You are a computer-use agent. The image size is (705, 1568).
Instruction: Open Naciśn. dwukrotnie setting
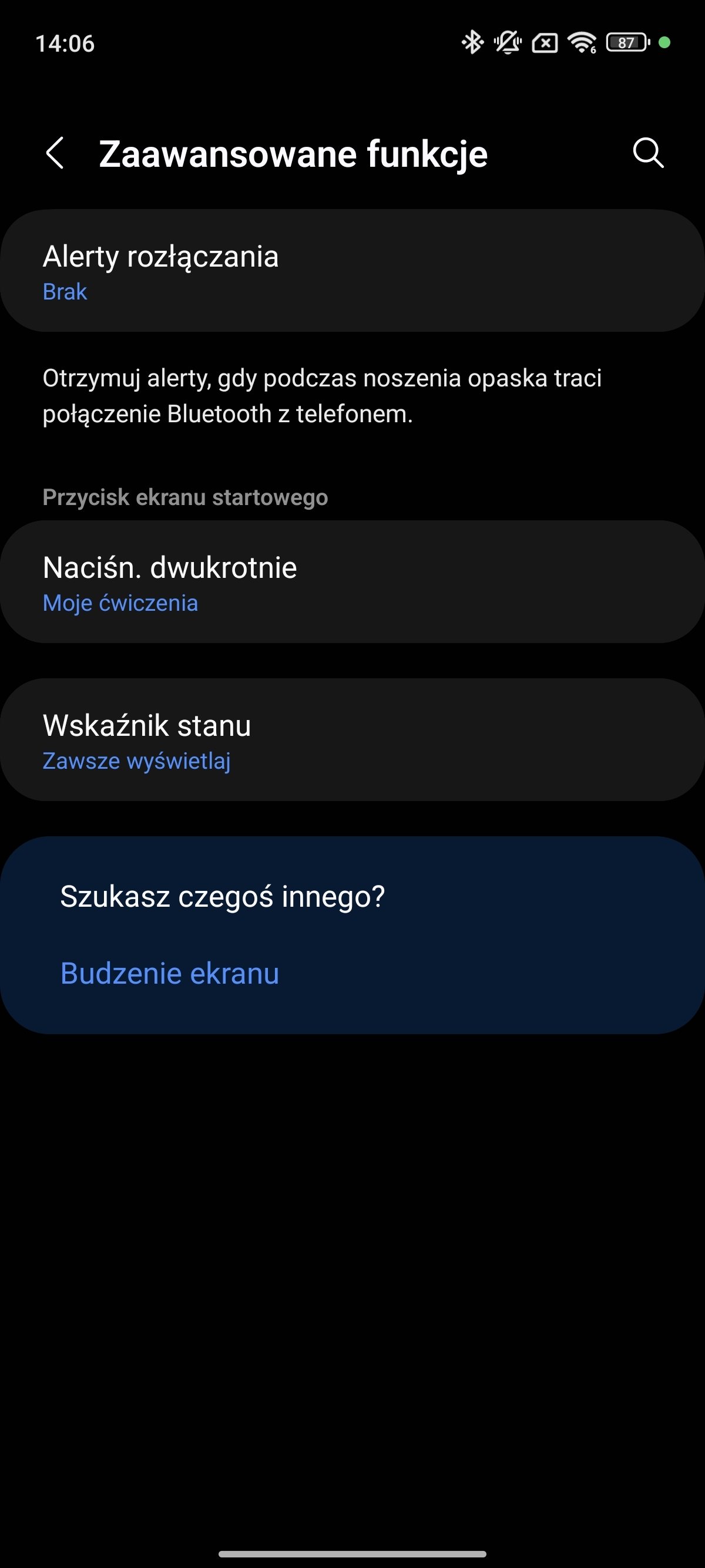[352, 582]
